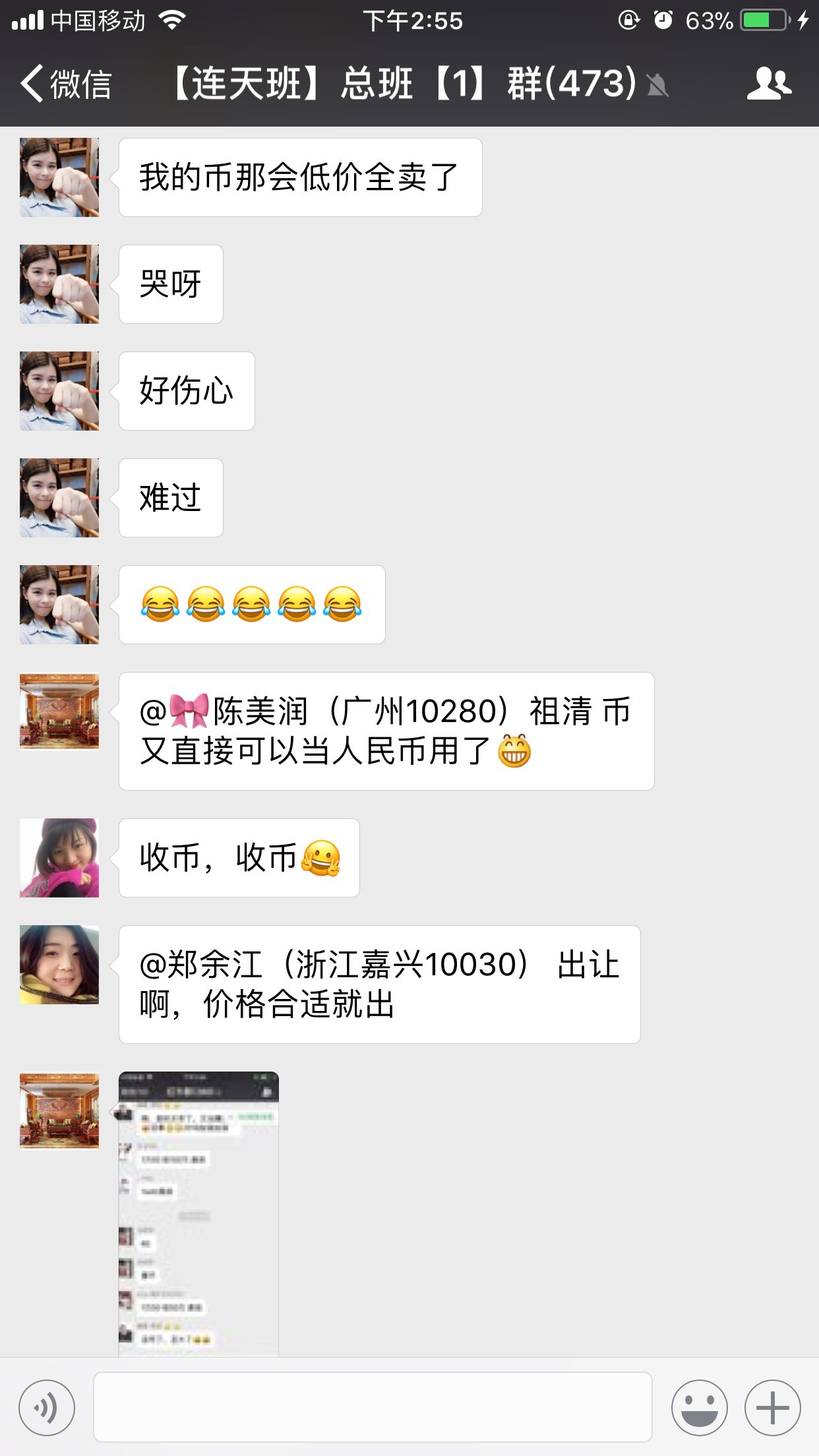Tap the message text input field
The image size is (819, 1456).
tap(373, 1407)
